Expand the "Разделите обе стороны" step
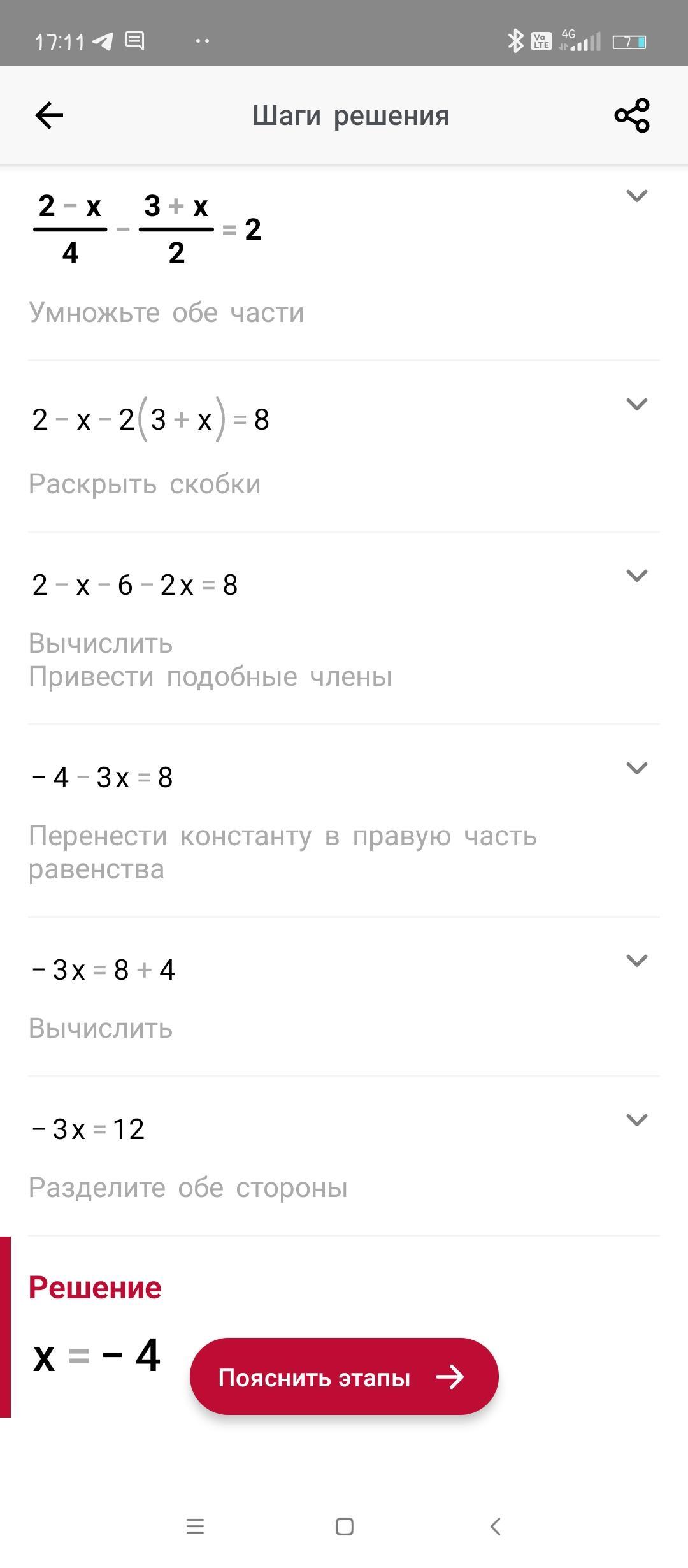Image resolution: width=688 pixels, height=1568 pixels. click(636, 1120)
